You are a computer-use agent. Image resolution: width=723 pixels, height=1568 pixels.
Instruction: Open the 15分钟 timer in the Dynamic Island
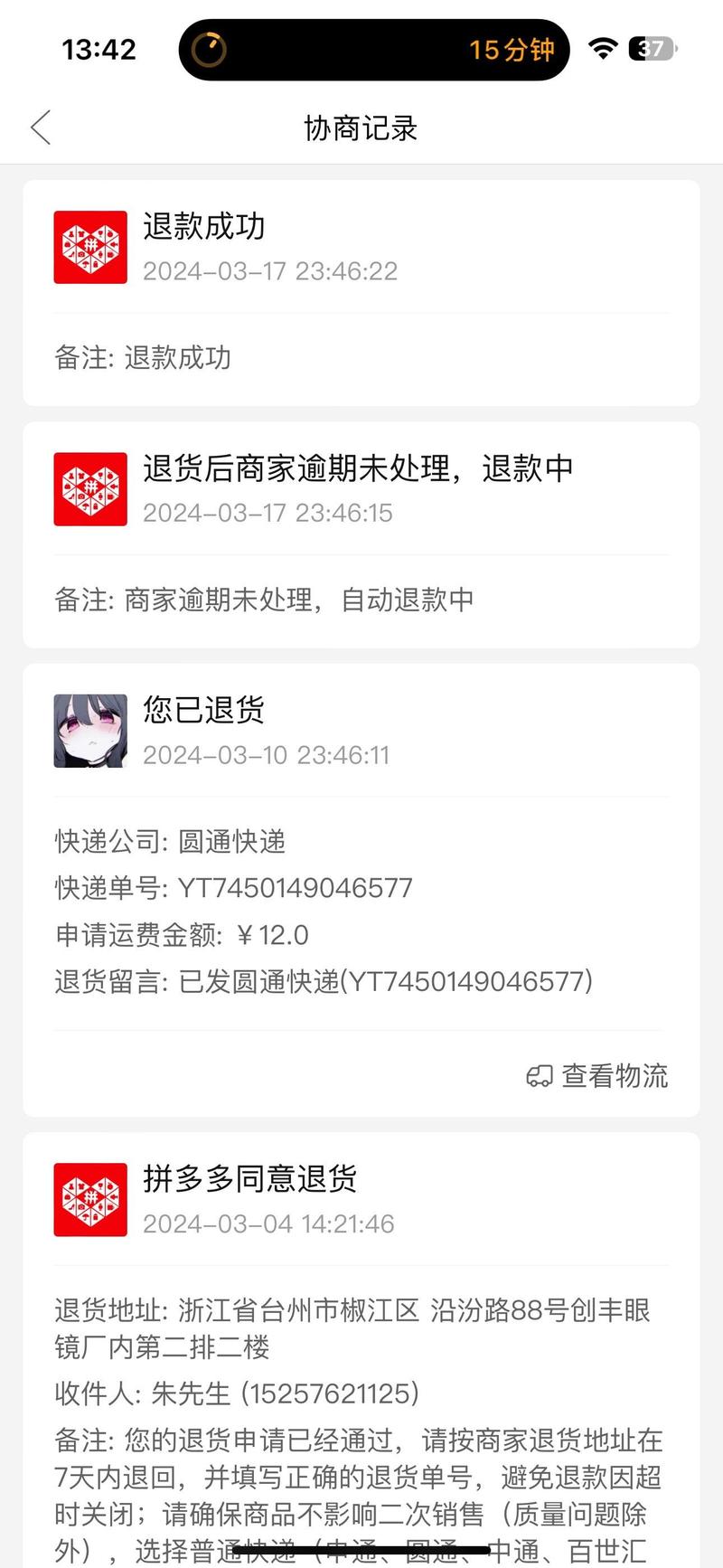[x=374, y=50]
